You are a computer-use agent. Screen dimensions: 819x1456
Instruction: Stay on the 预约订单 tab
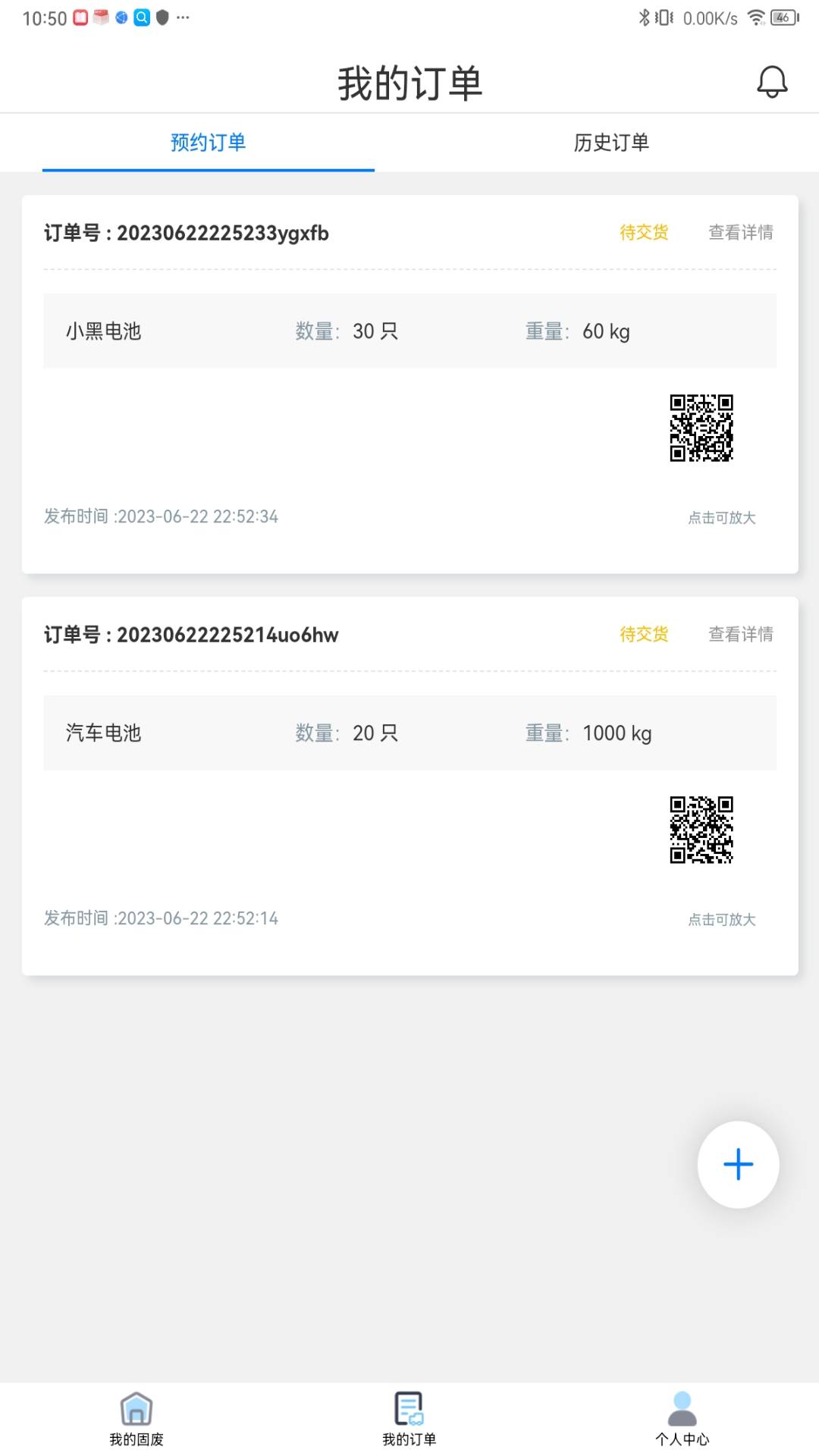point(209,143)
